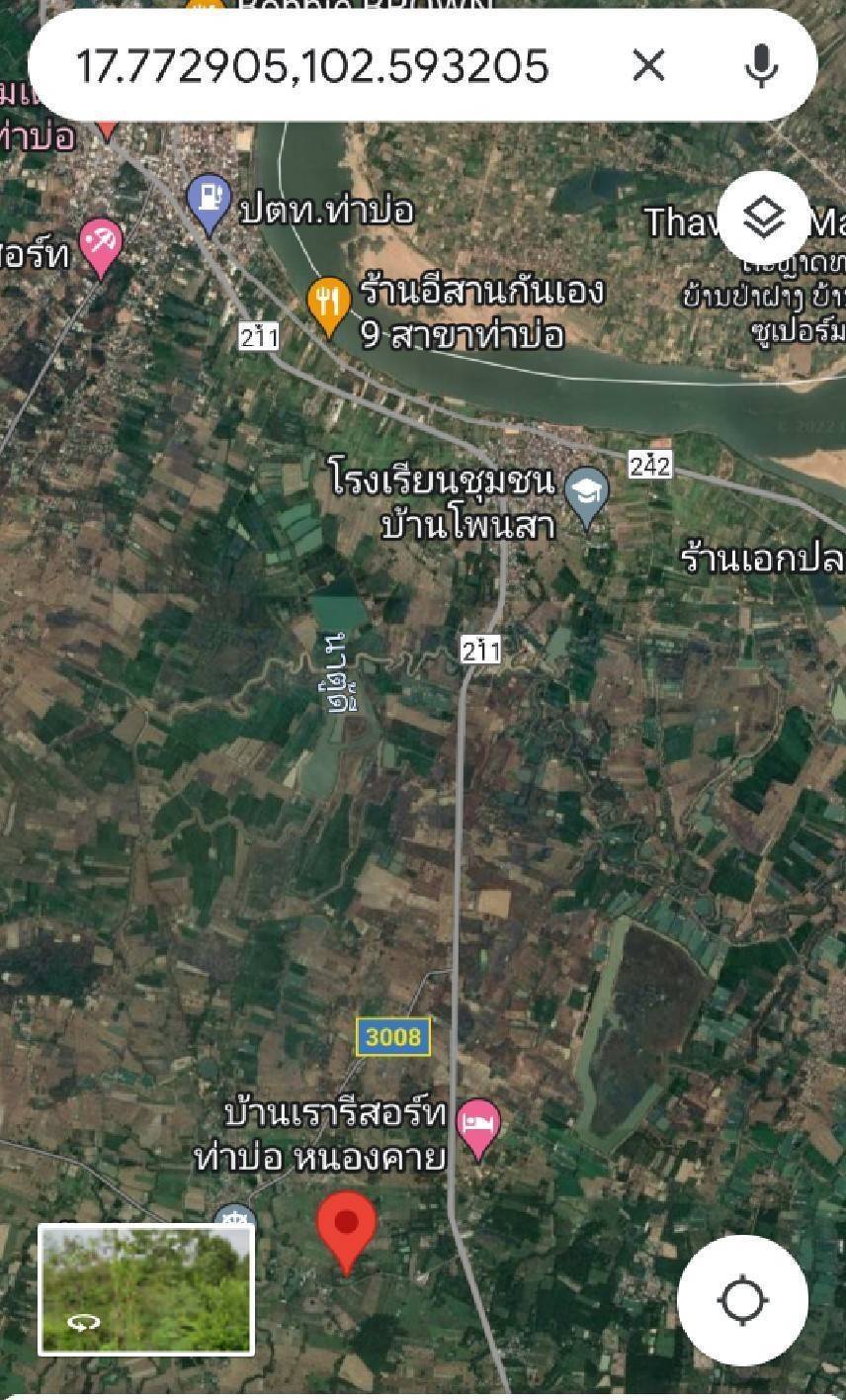This screenshot has height=1400, width=846.
Task: Select the บ้านเรารีสอร์ท hotel marker
Action: point(478,1128)
